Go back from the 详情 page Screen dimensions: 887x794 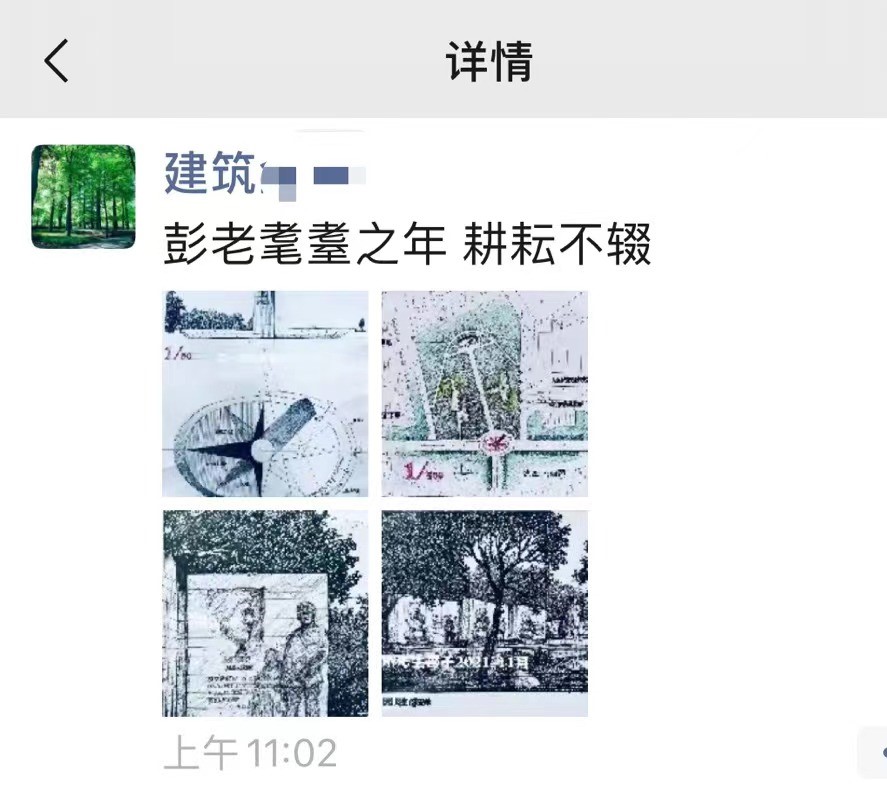click(57, 61)
